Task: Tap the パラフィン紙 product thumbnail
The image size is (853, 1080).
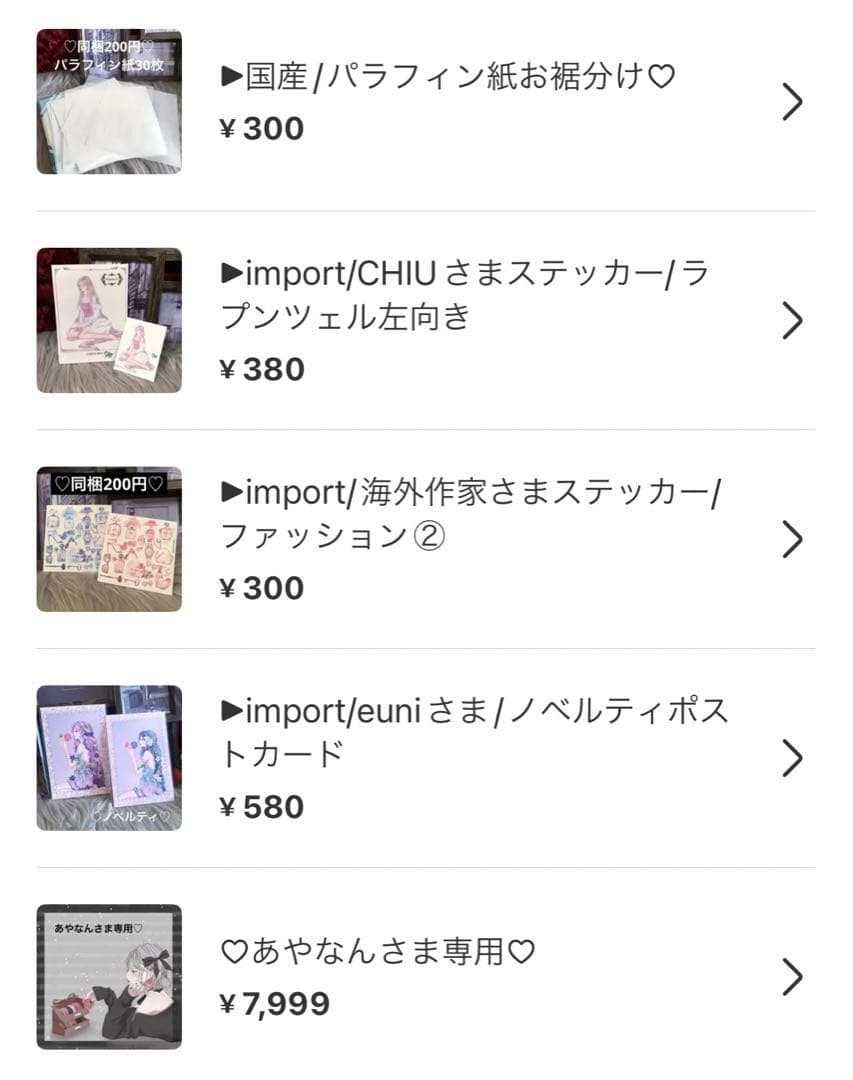Action: pyautogui.click(x=109, y=101)
